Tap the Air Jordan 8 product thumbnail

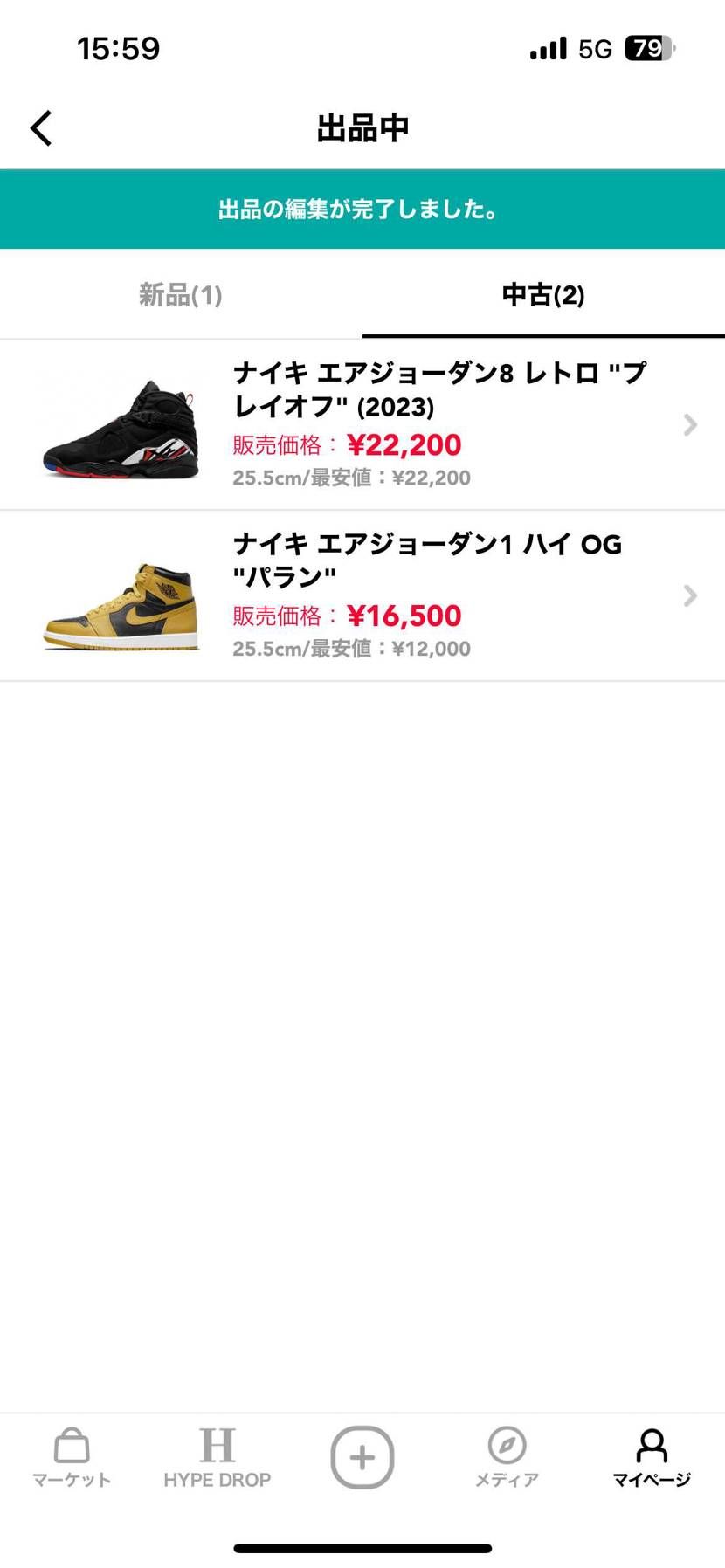(x=120, y=424)
